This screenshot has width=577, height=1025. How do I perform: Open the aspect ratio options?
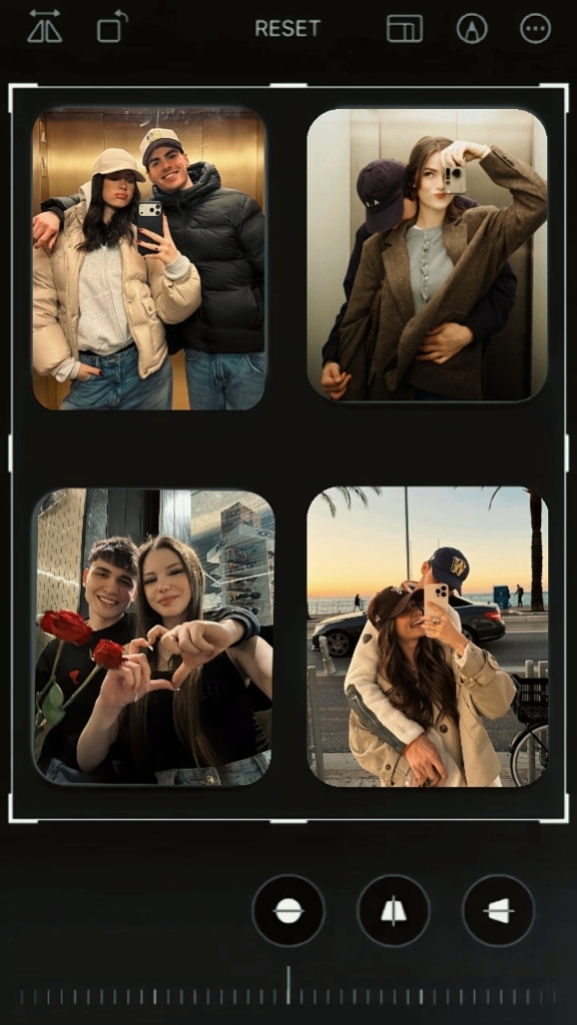(x=404, y=28)
